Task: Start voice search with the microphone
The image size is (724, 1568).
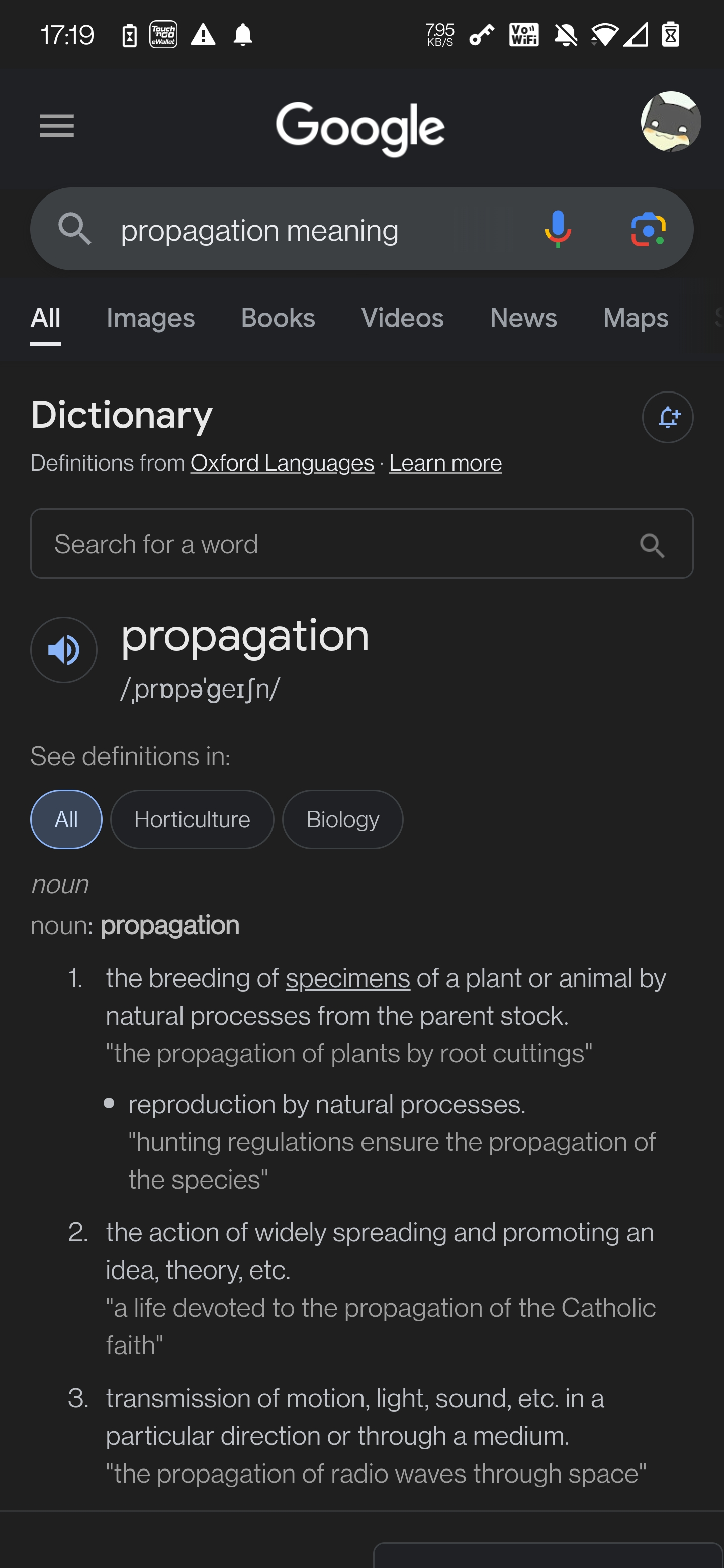Action: pos(557,230)
